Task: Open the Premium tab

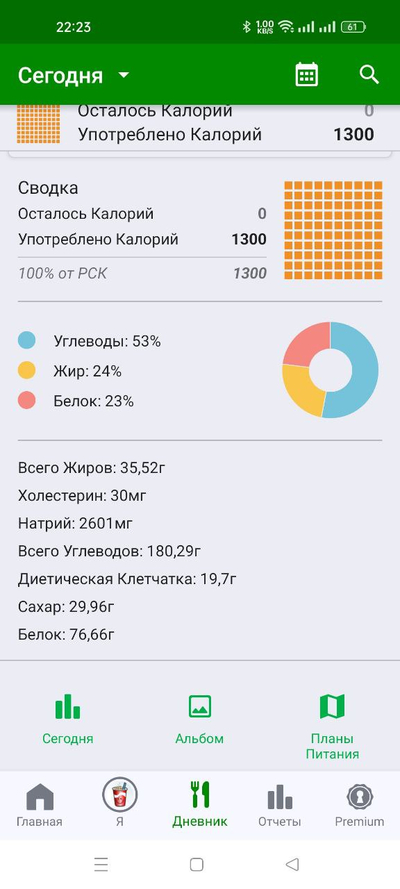Action: (359, 805)
